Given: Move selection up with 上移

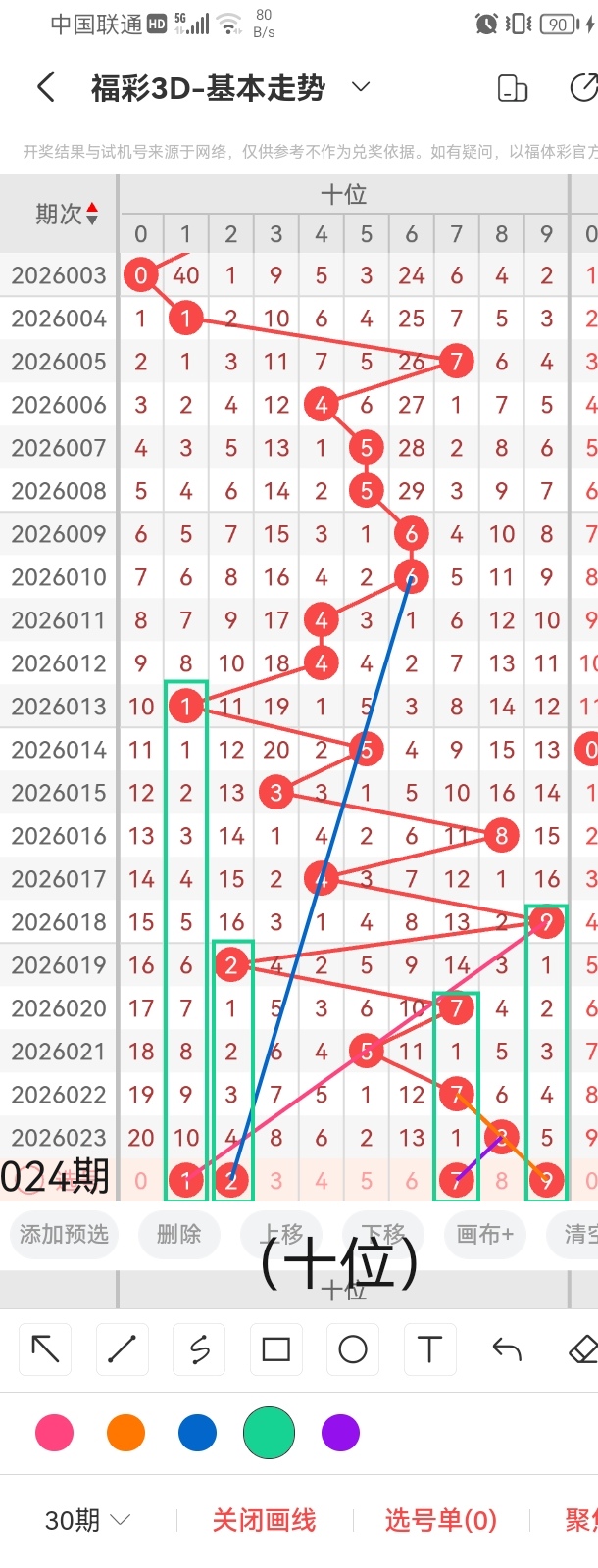Looking at the screenshot, I should tap(283, 1234).
